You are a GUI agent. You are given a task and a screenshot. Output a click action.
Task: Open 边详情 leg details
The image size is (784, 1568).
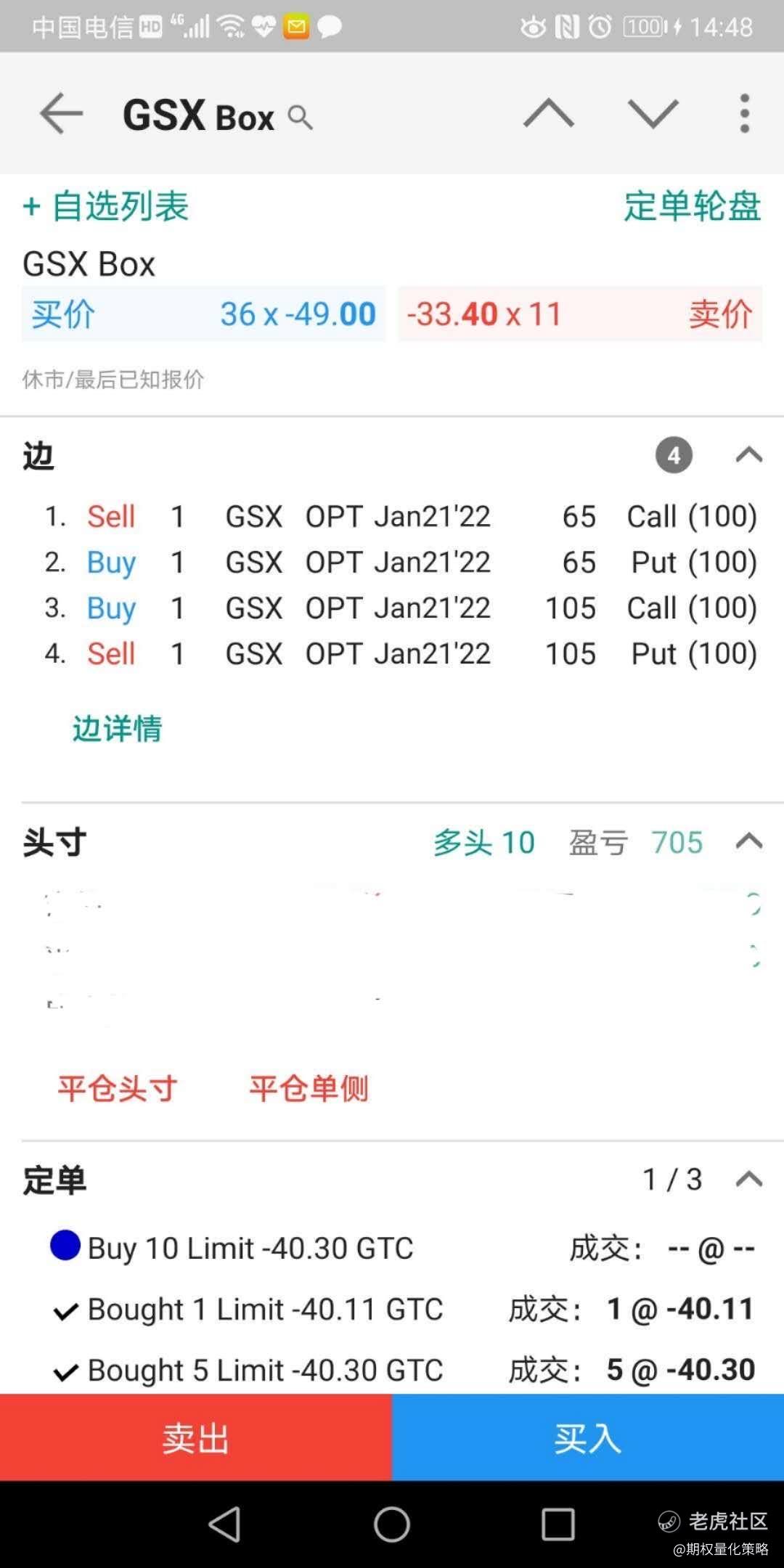point(118,728)
